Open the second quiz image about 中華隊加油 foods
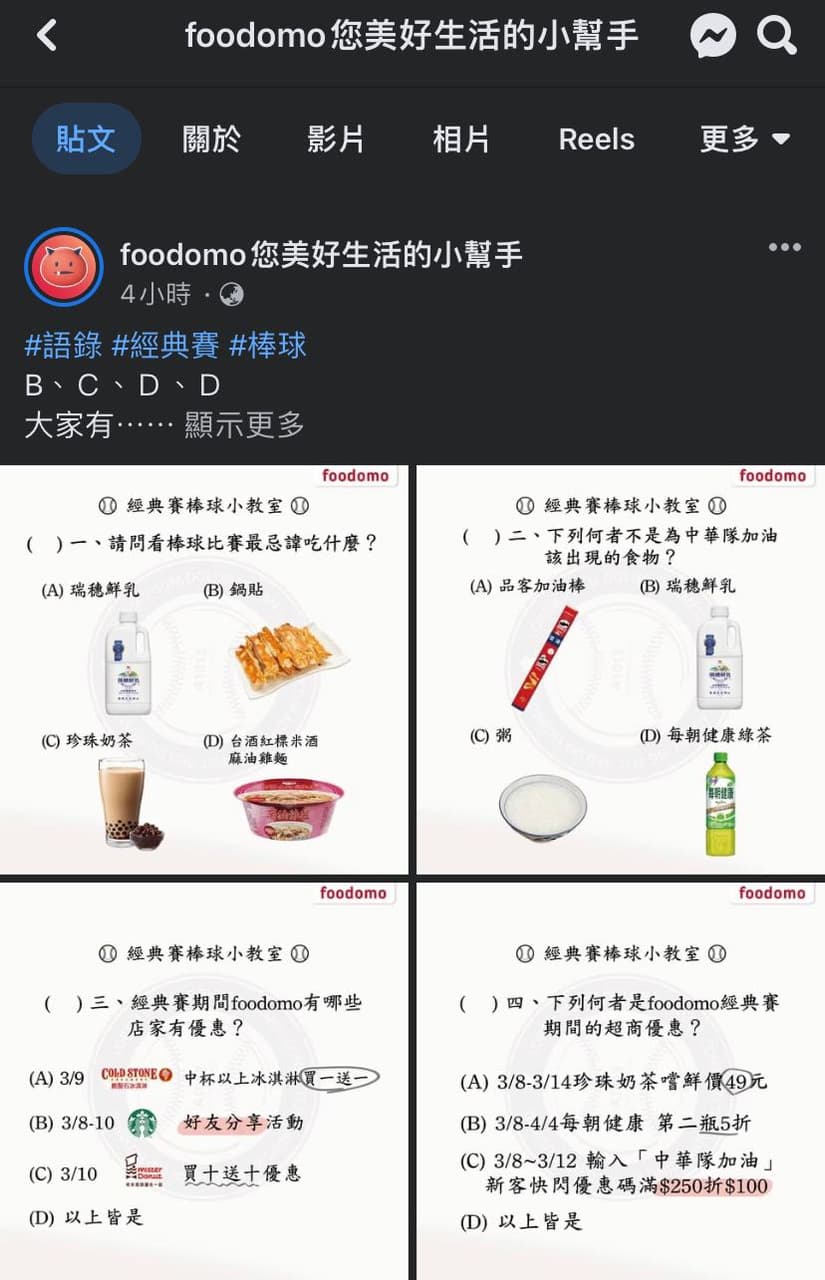The width and height of the screenshot is (825, 1280). 618,670
